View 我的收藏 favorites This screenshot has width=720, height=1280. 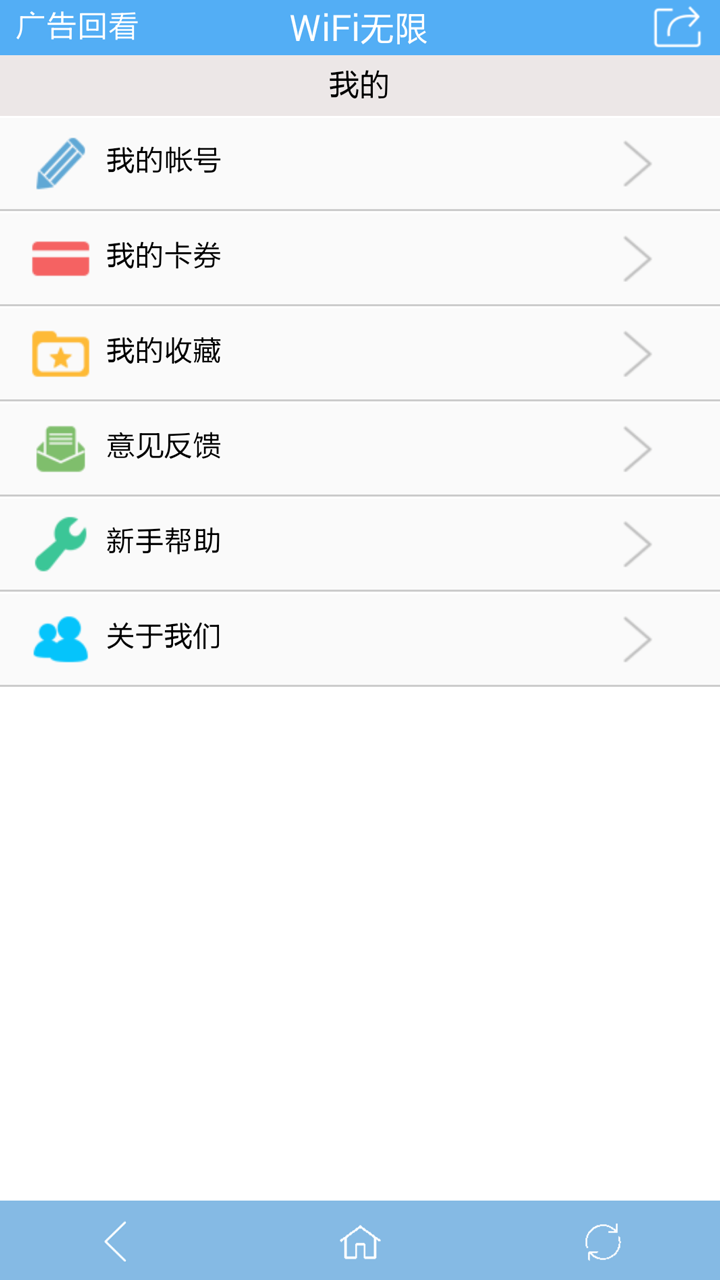(360, 353)
